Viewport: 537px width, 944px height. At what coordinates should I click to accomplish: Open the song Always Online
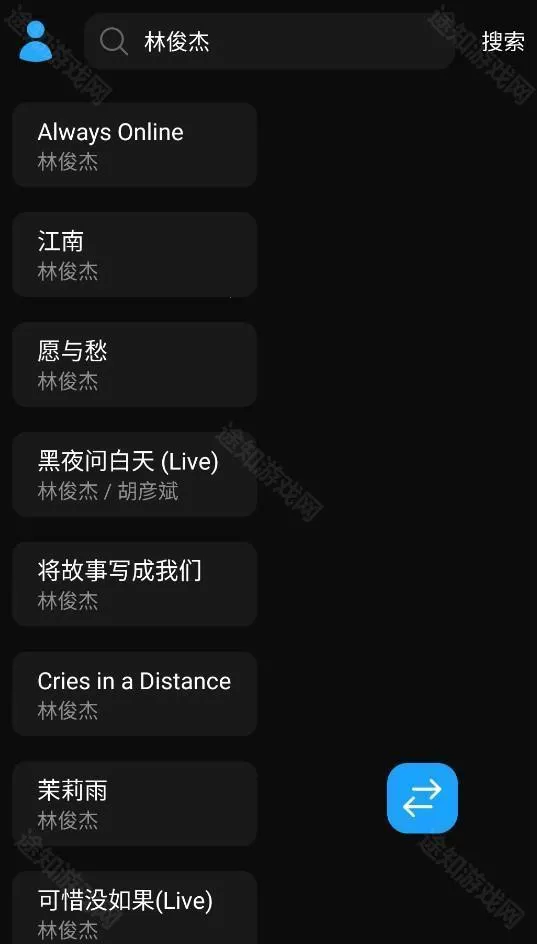point(135,144)
